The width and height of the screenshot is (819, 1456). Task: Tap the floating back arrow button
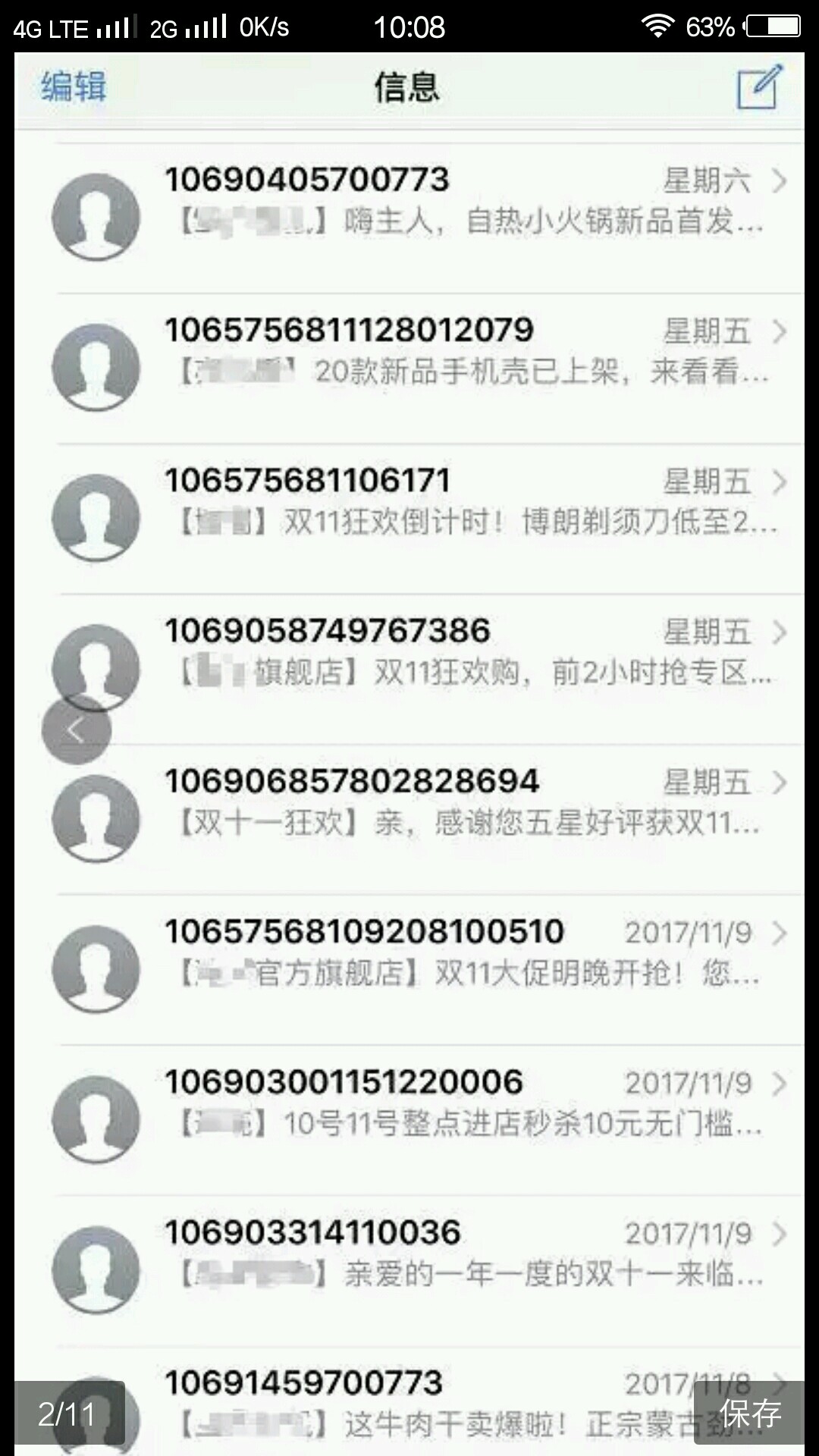76,730
